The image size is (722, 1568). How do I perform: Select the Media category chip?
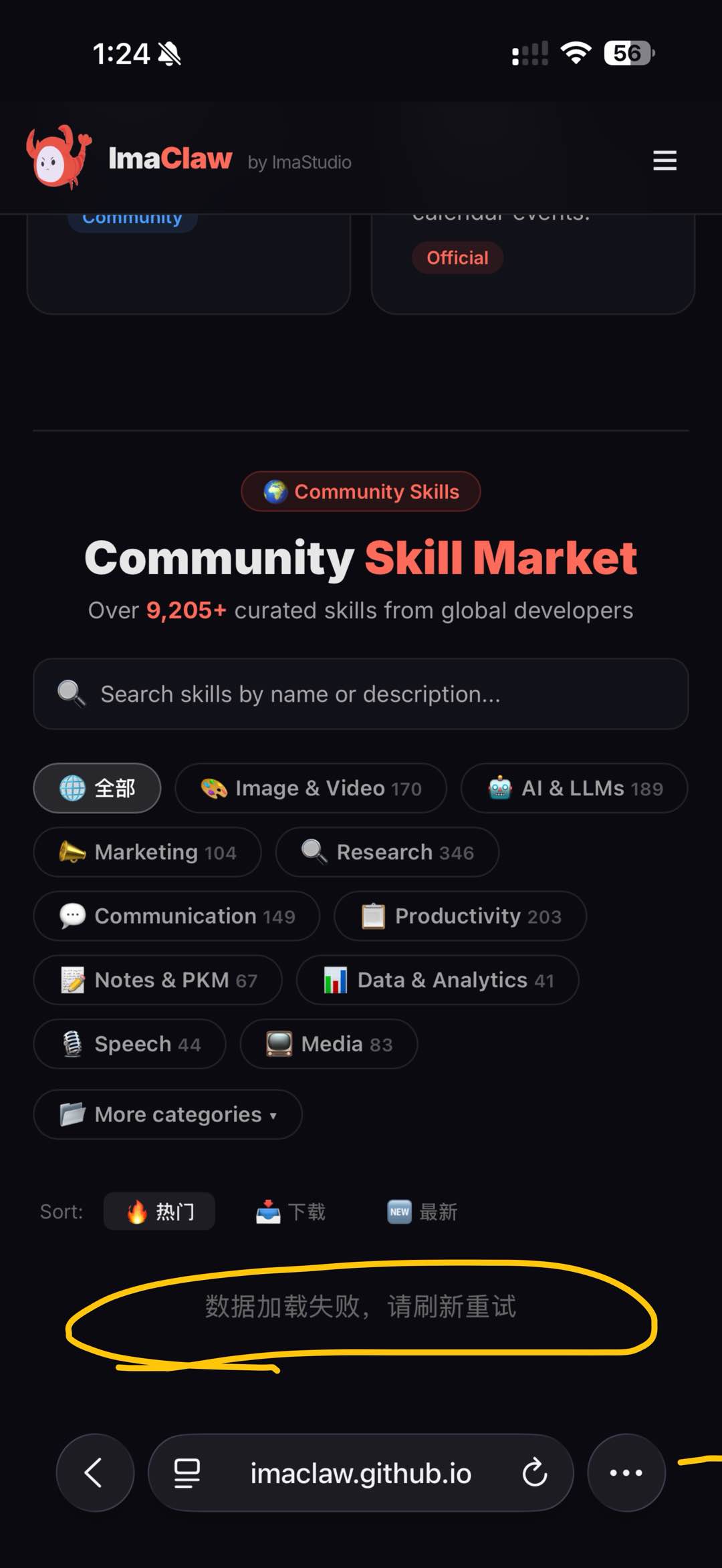tap(329, 1044)
